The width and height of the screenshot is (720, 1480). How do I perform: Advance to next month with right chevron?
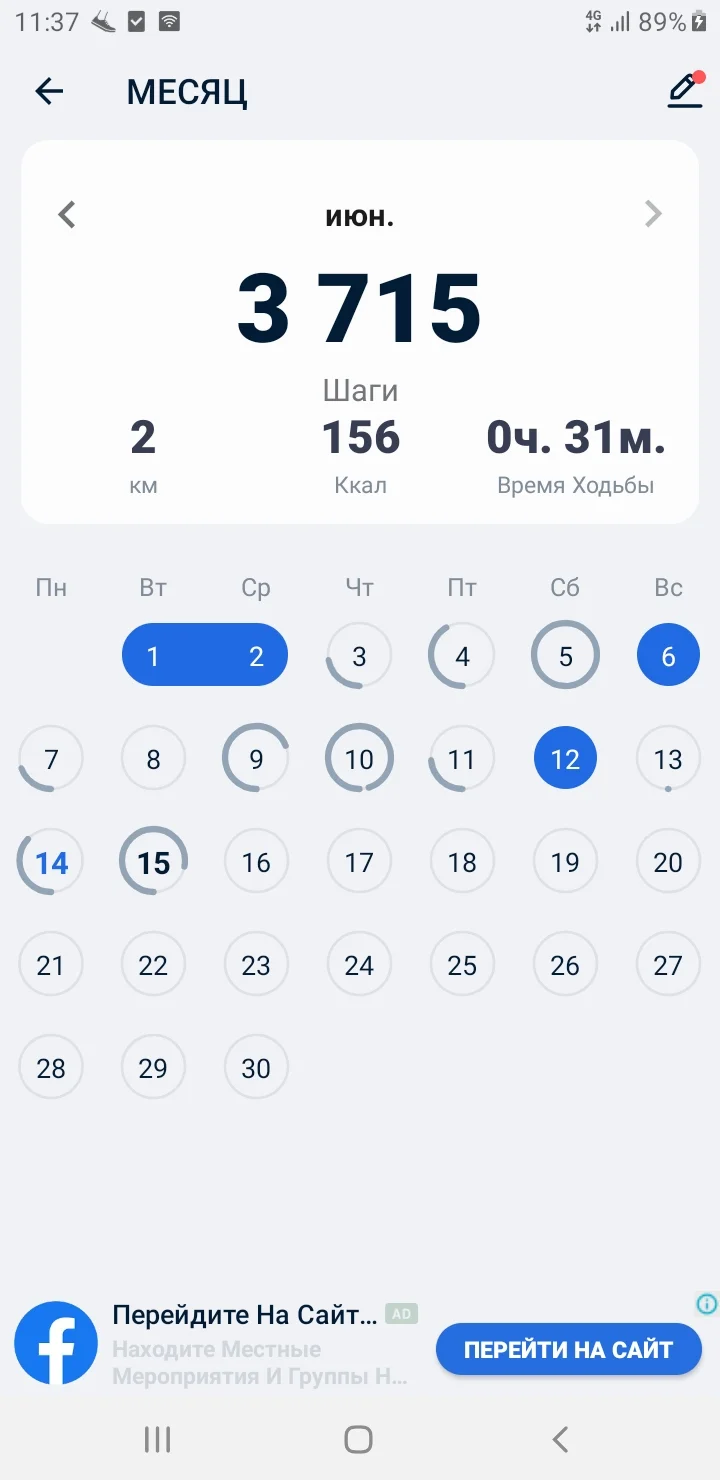coord(653,214)
